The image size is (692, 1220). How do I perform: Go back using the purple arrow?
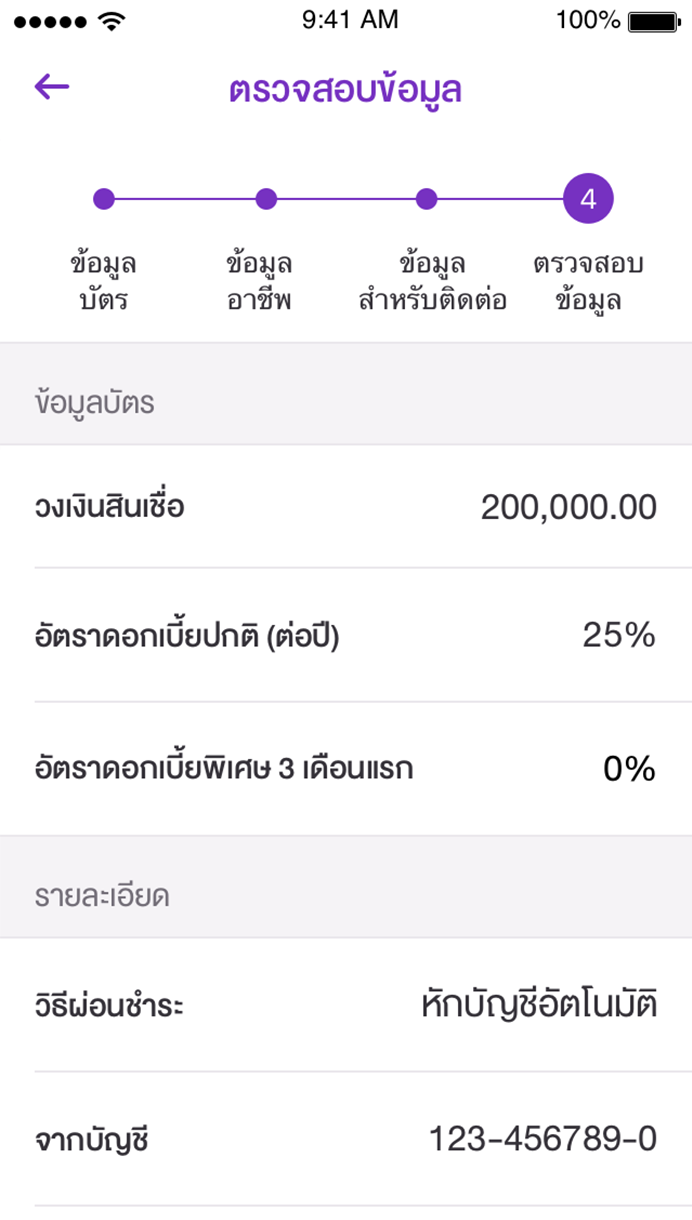(x=52, y=87)
